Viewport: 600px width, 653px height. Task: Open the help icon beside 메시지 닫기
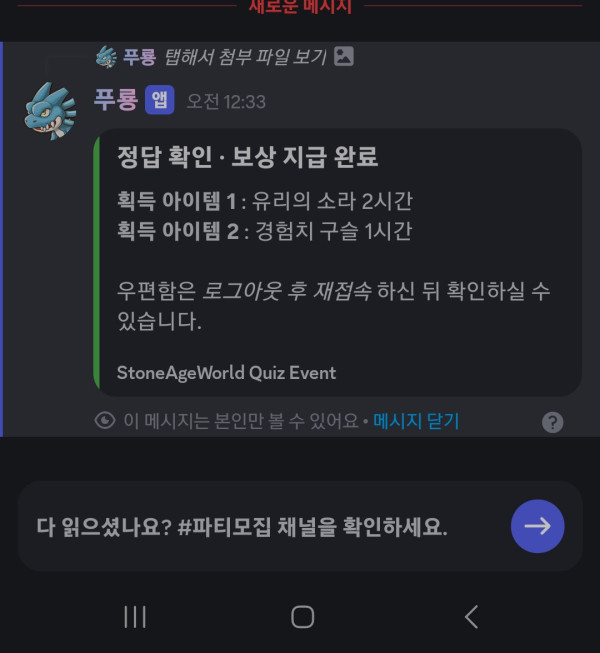pos(552,422)
